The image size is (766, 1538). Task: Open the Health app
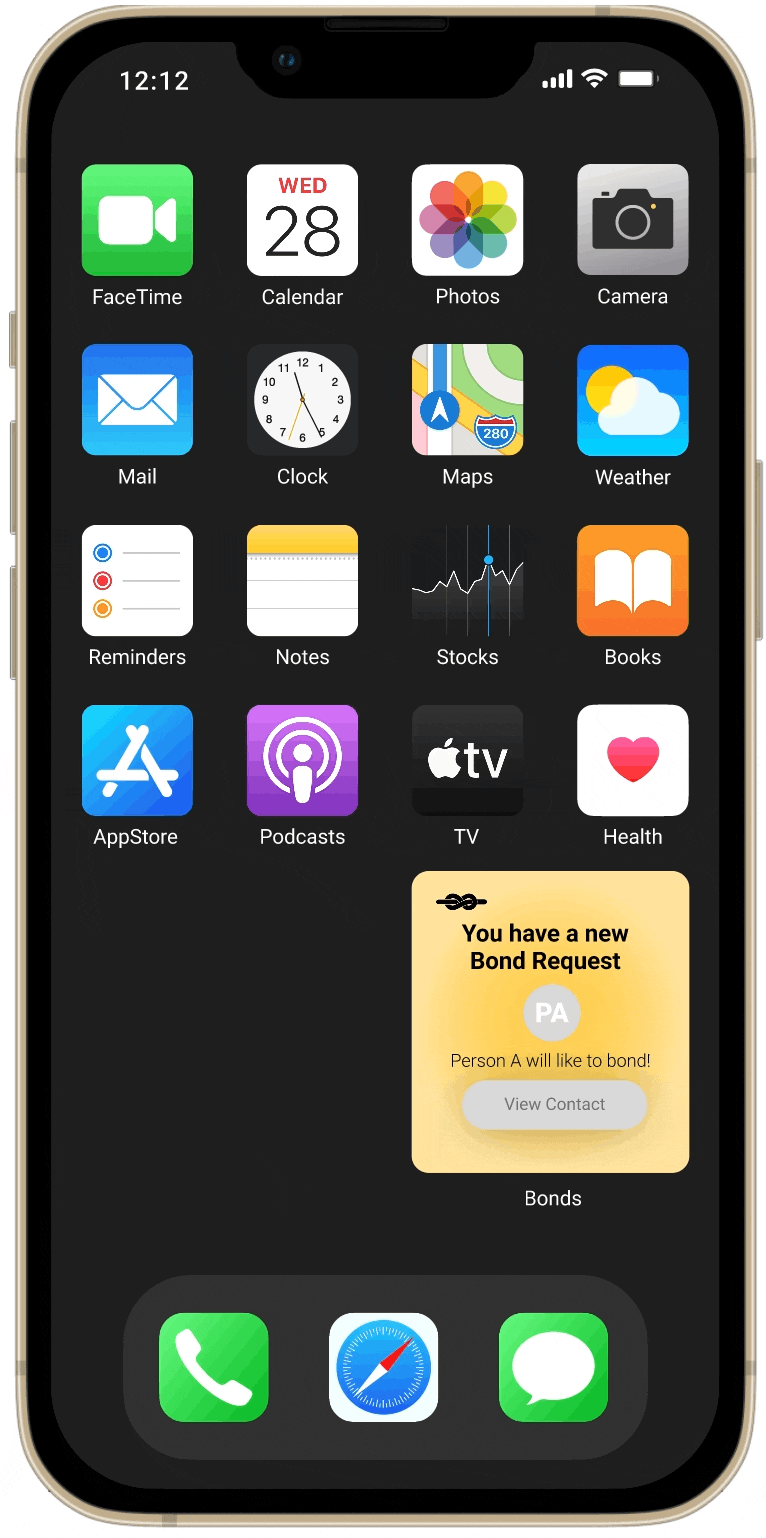click(x=632, y=760)
